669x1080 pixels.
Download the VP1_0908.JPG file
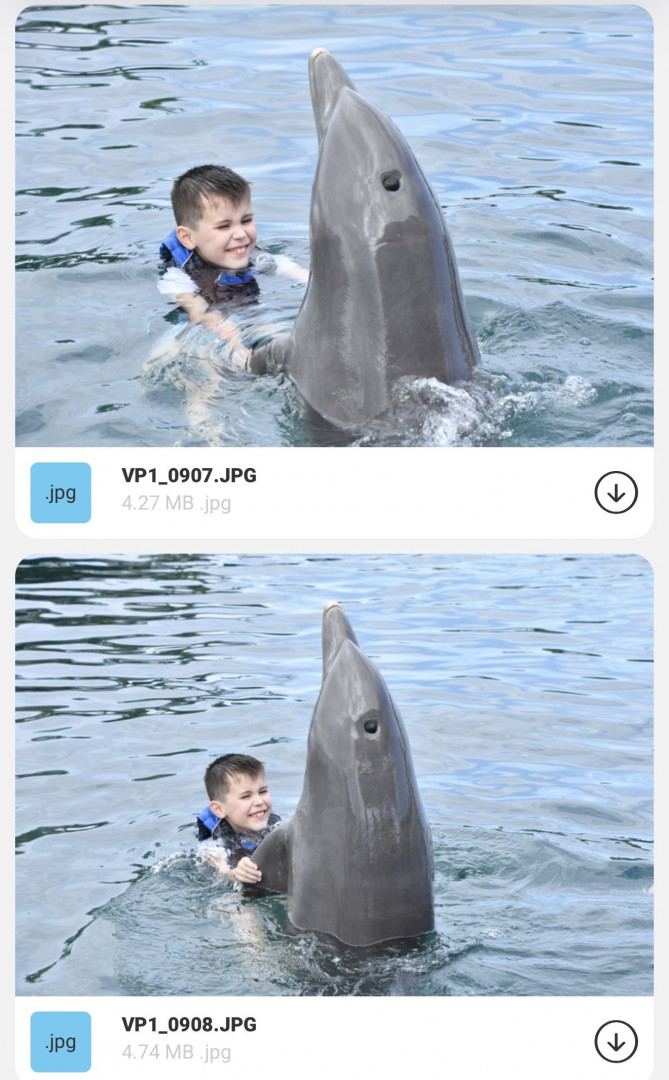tap(615, 1041)
